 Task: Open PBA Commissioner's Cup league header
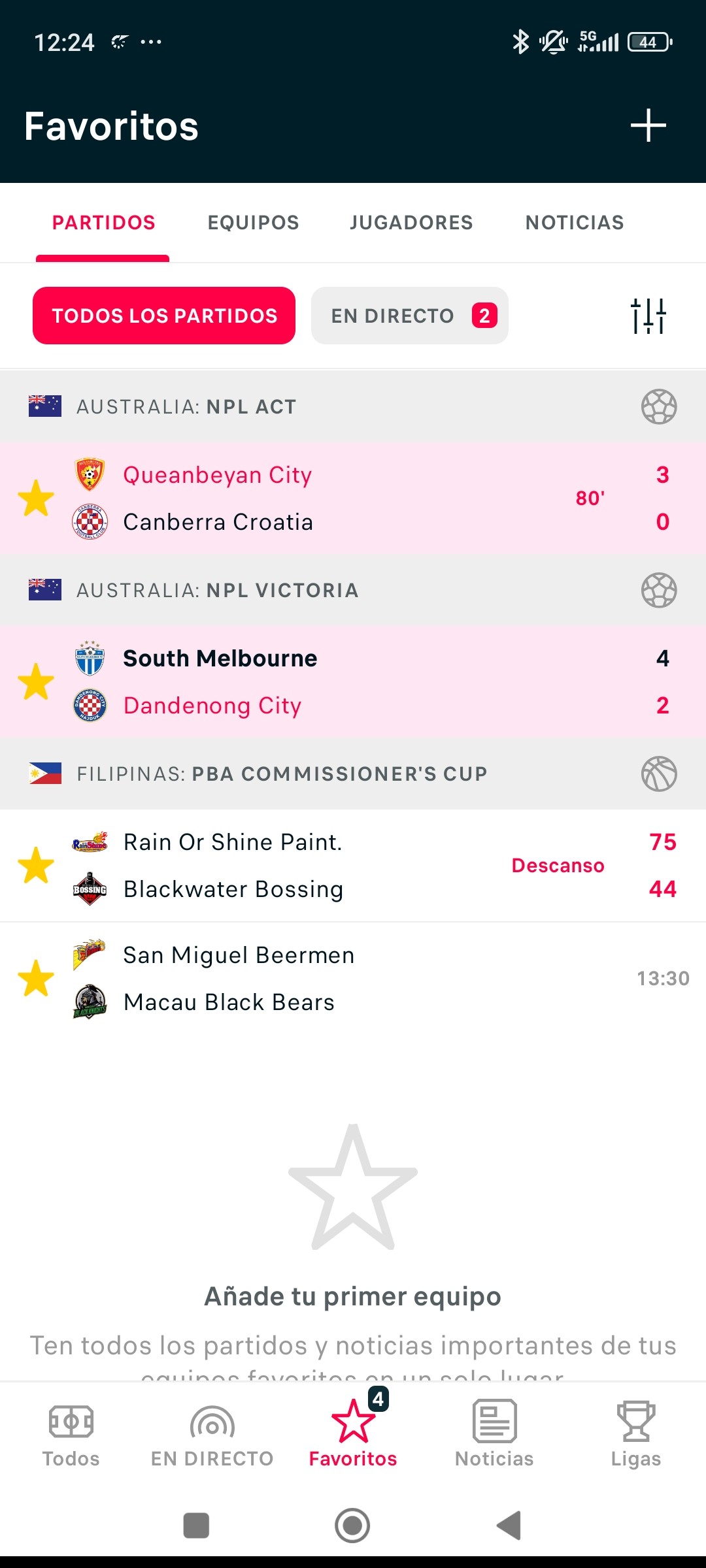[x=353, y=774]
